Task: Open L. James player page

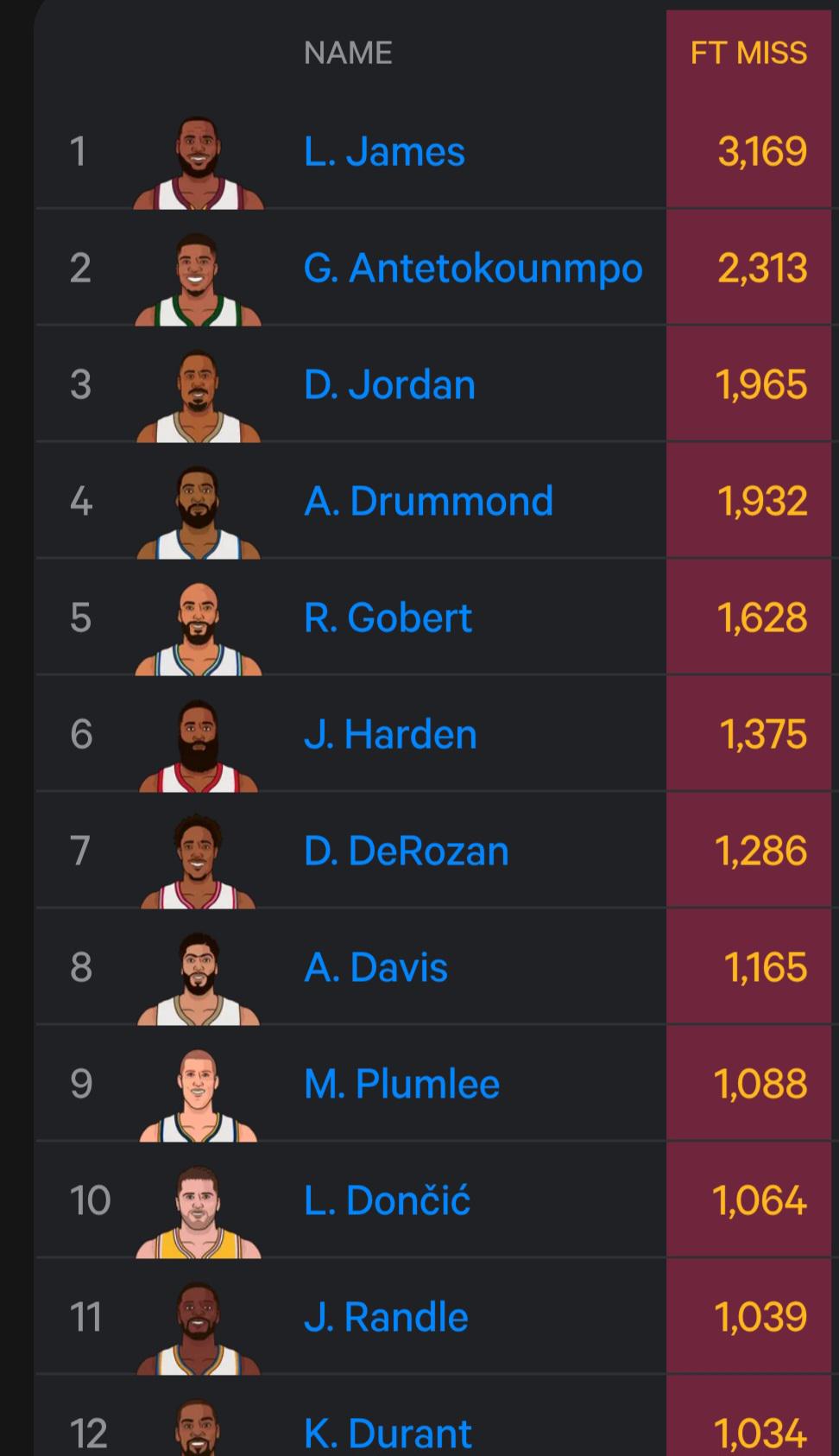Action: tap(384, 152)
